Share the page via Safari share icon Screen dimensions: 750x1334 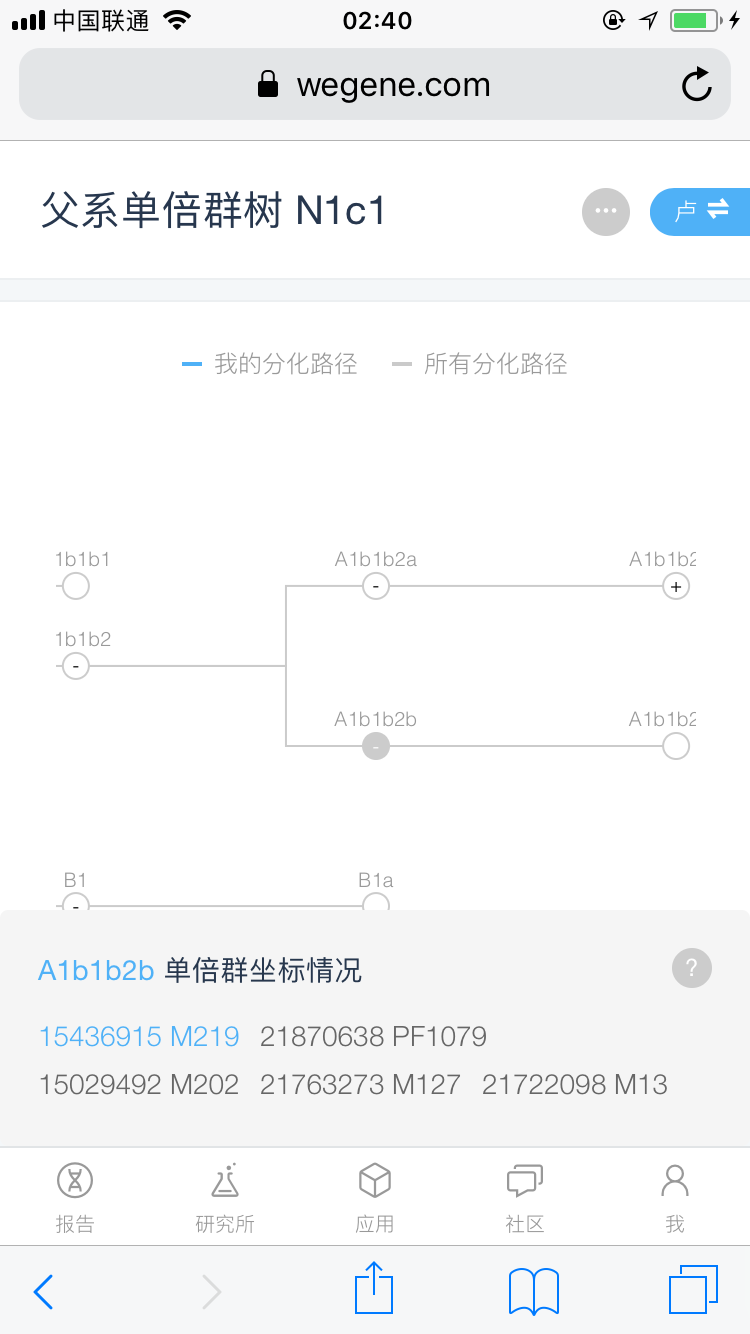tap(375, 1288)
